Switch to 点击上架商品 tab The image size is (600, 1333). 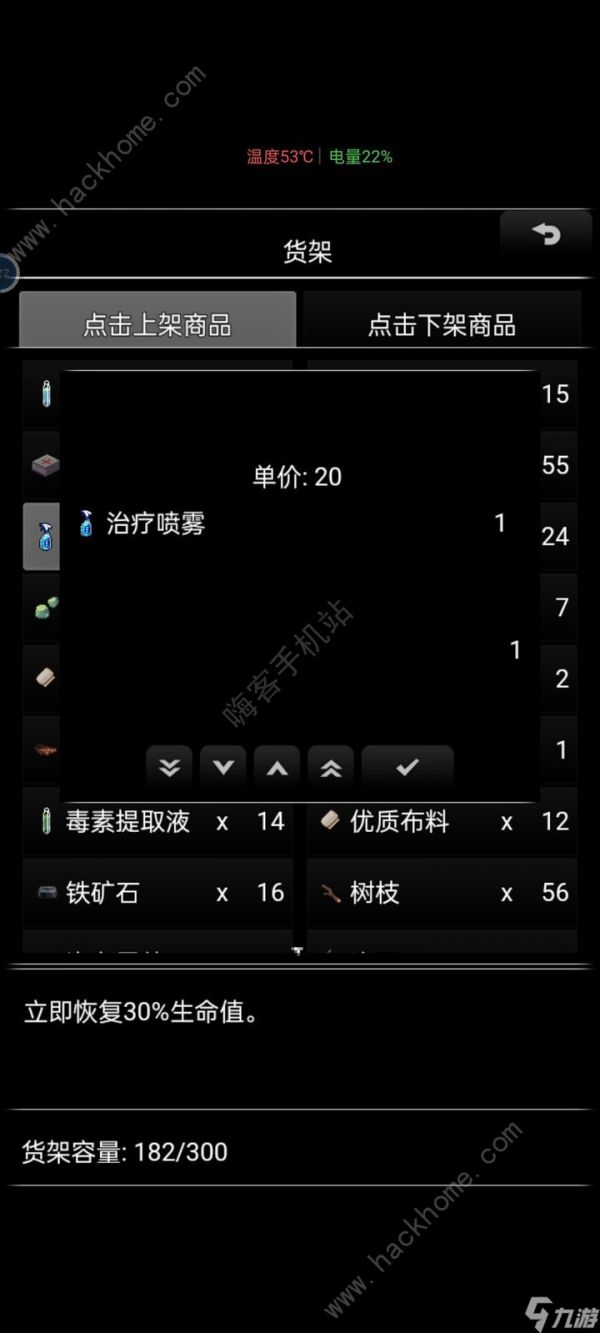(x=157, y=324)
